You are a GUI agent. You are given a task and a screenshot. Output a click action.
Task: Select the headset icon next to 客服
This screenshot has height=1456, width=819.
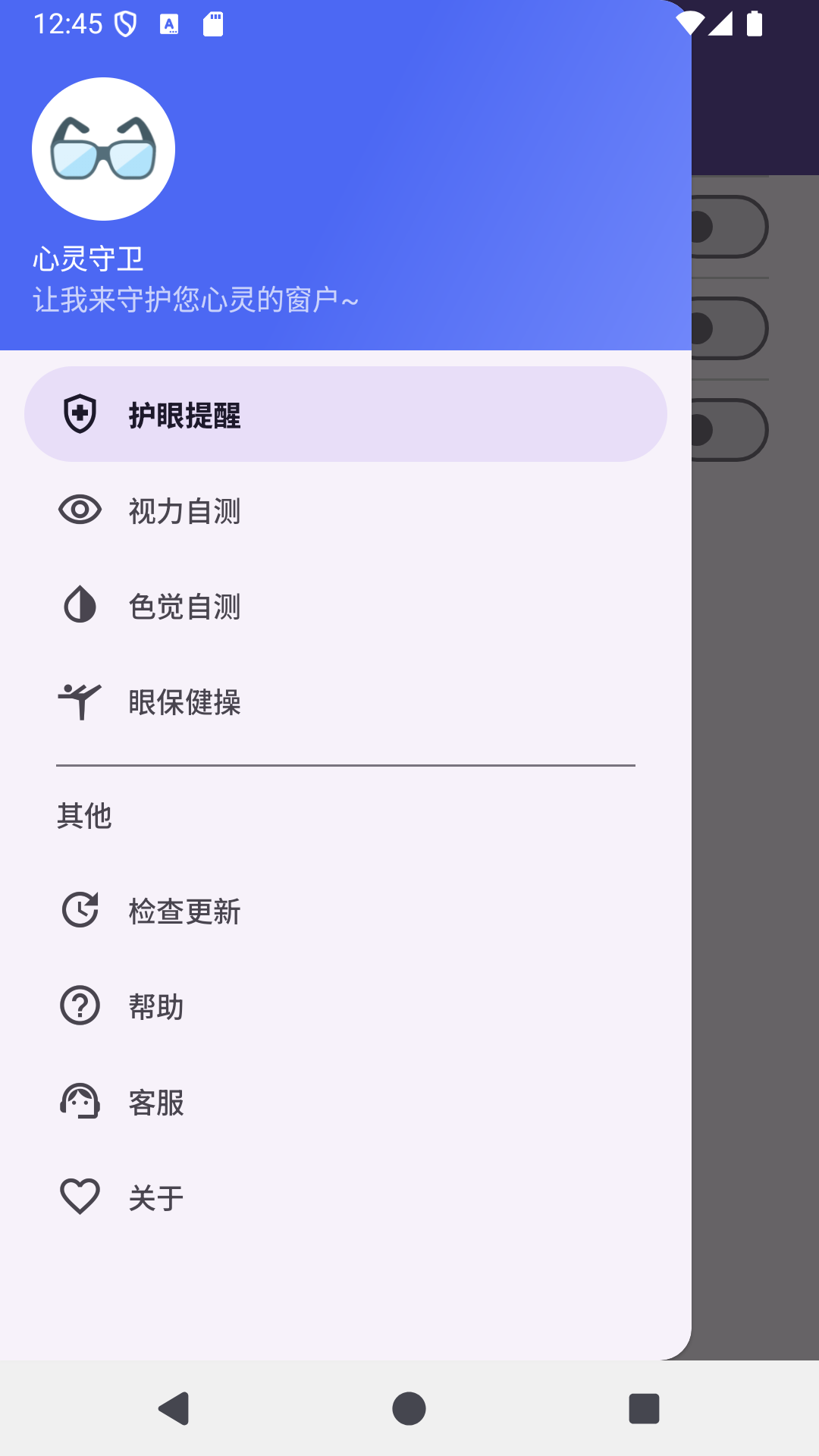pos(80,1101)
